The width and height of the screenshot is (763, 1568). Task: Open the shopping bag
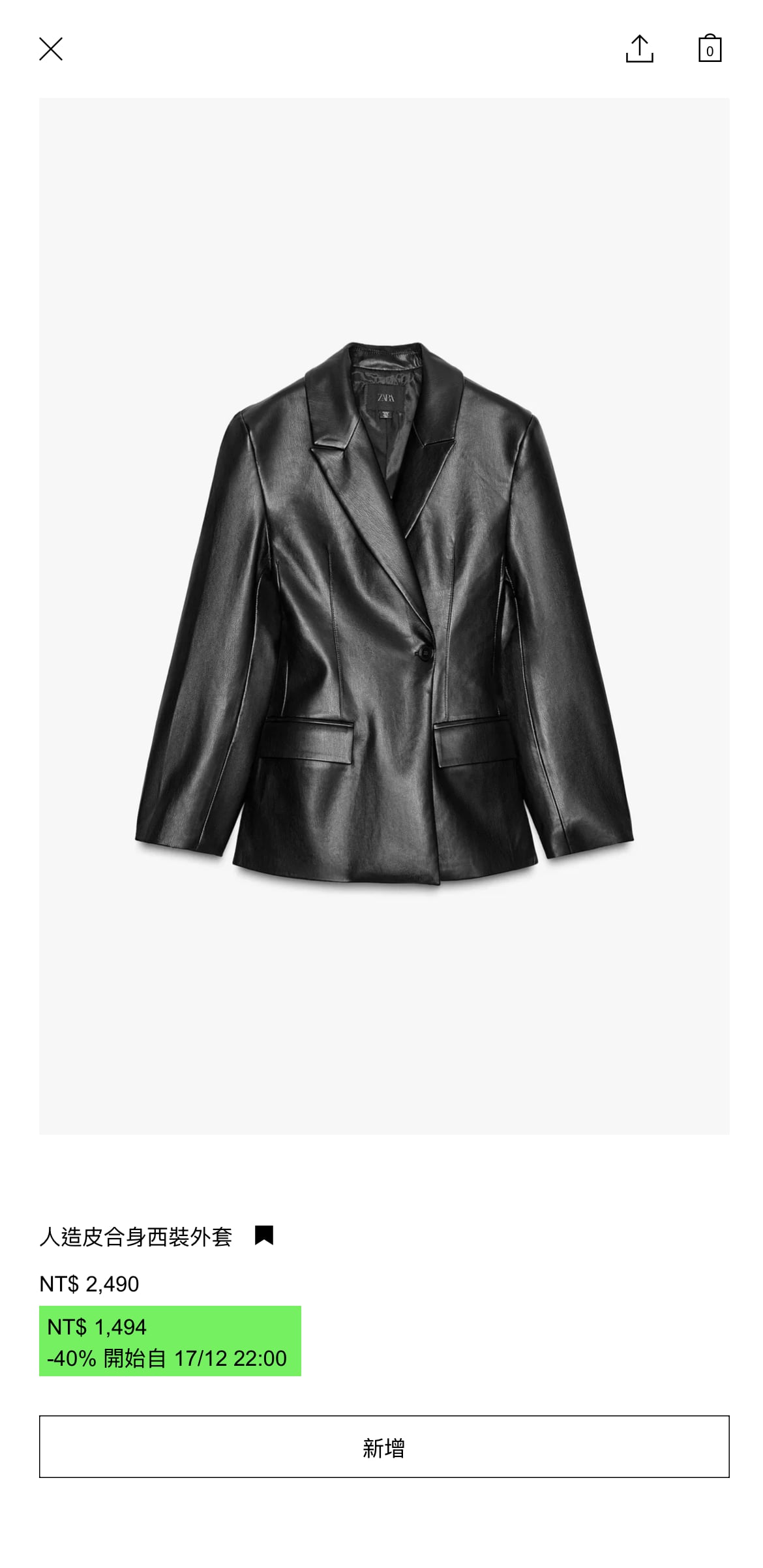click(710, 49)
